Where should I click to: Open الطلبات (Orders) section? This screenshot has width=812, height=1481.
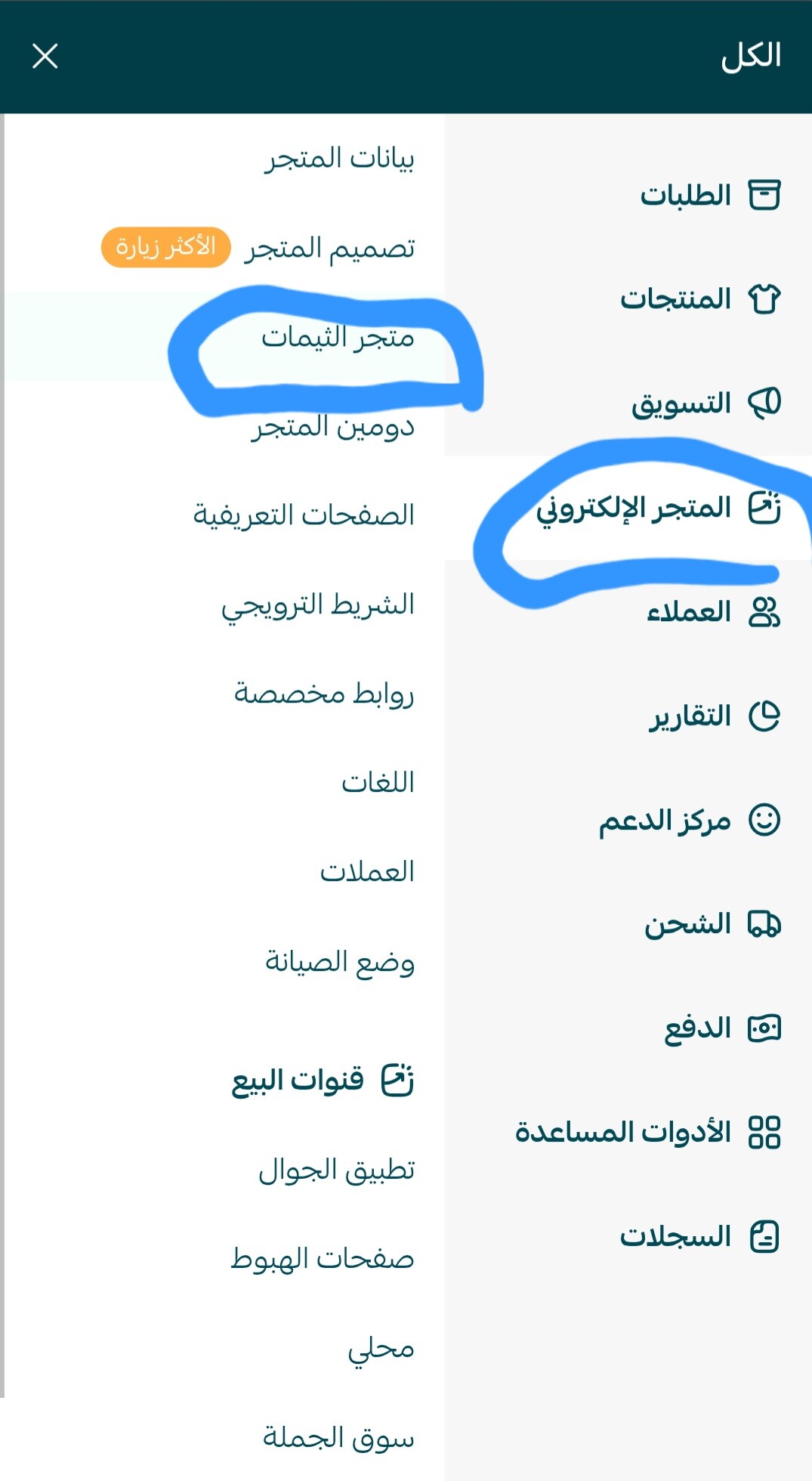click(709, 195)
